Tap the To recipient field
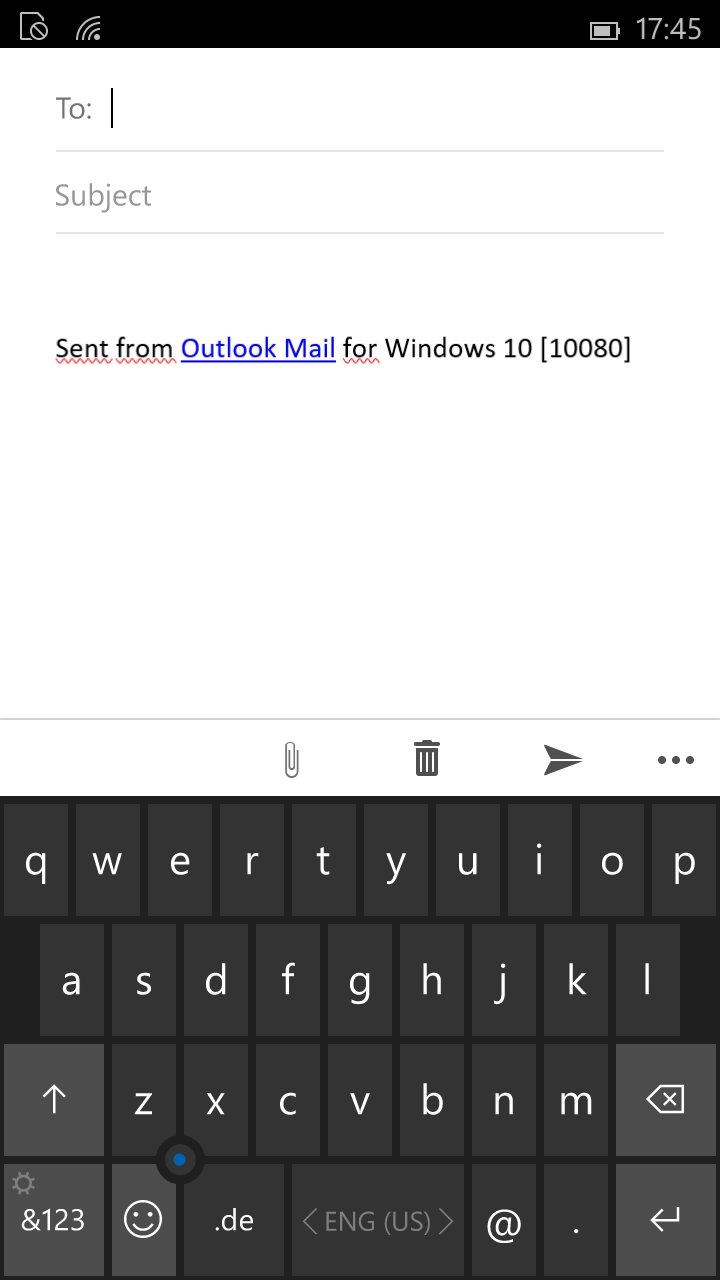The height and width of the screenshot is (1280, 720). (360, 108)
